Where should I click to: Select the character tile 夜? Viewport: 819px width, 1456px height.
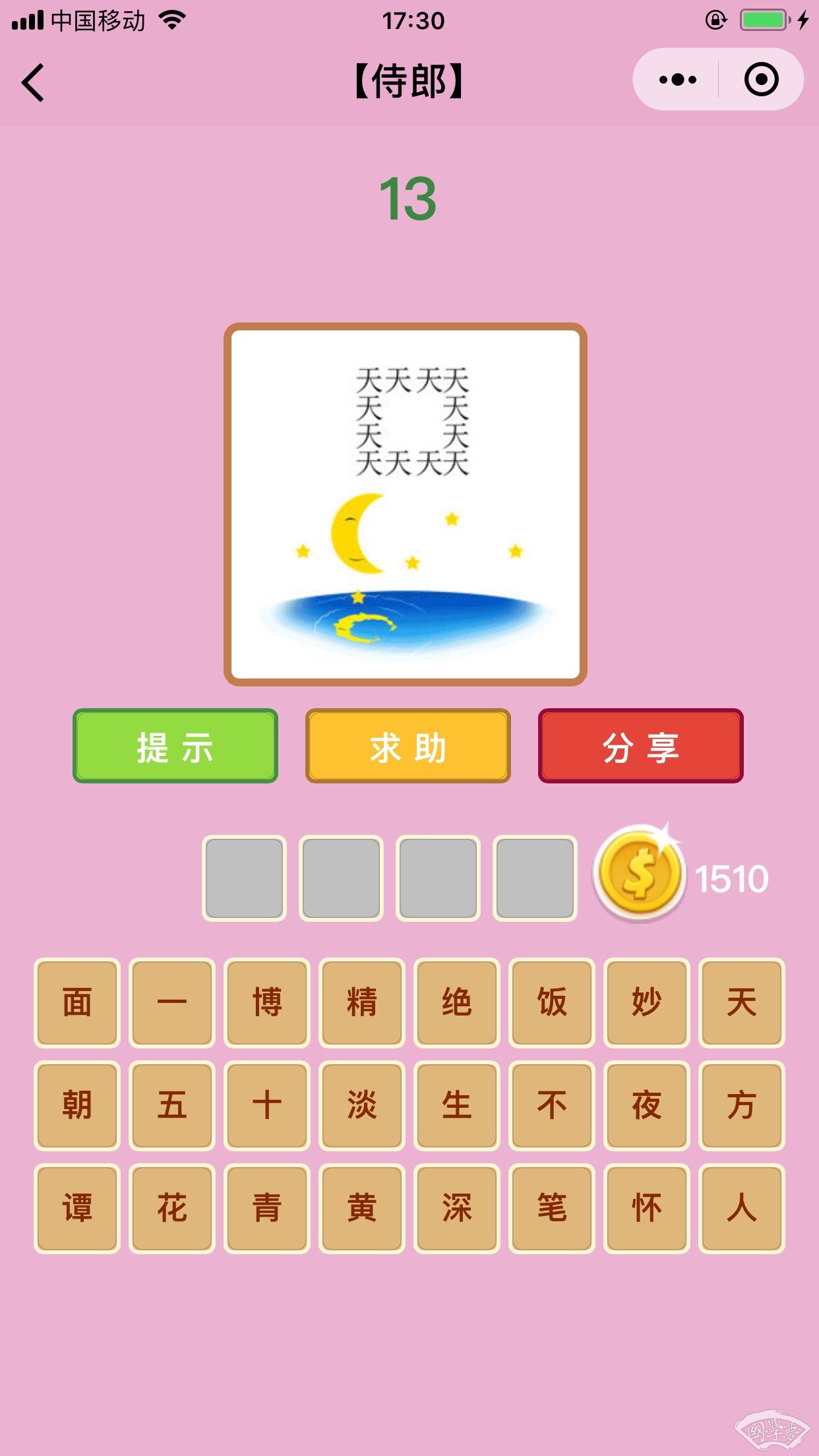(646, 1105)
